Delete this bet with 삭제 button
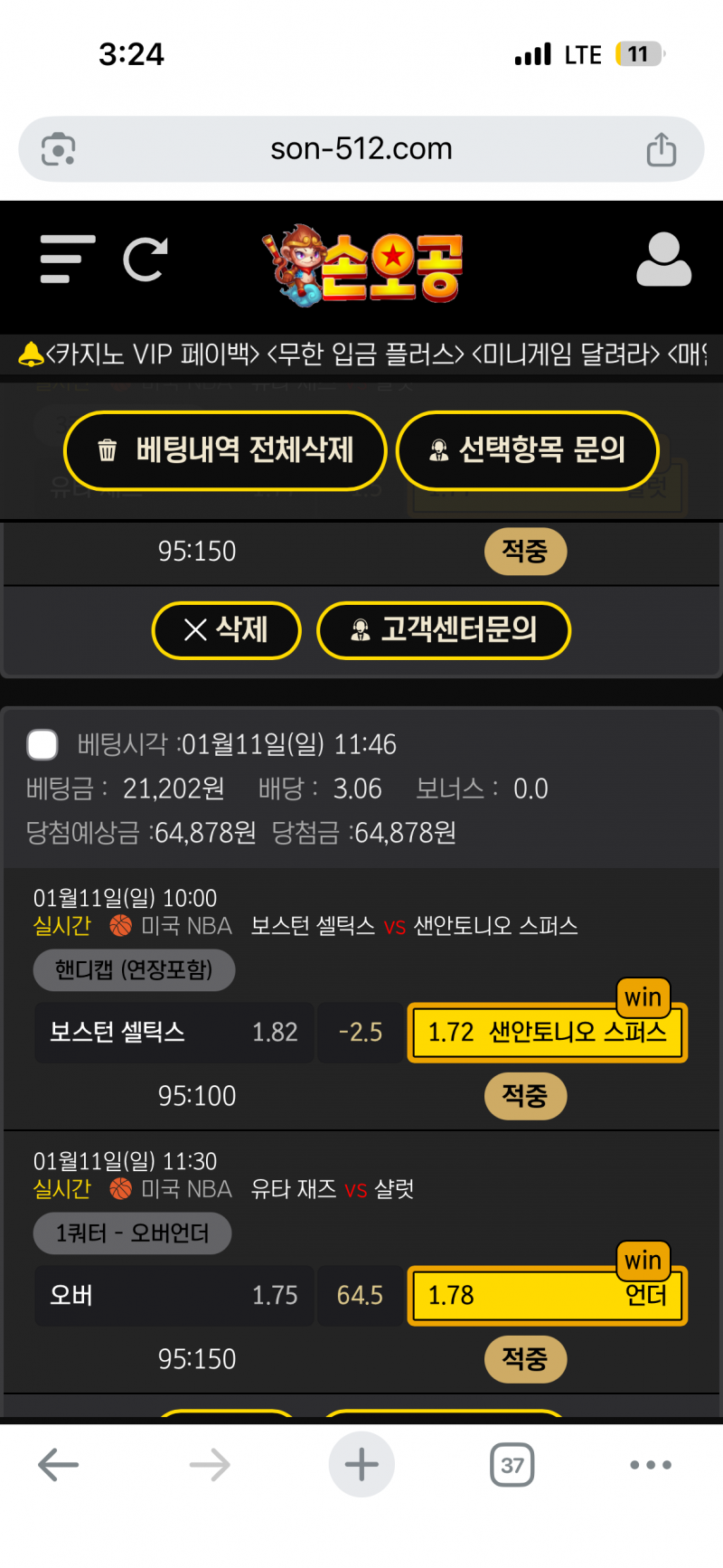Image resolution: width=723 pixels, height=1568 pixels. pyautogui.click(x=226, y=629)
